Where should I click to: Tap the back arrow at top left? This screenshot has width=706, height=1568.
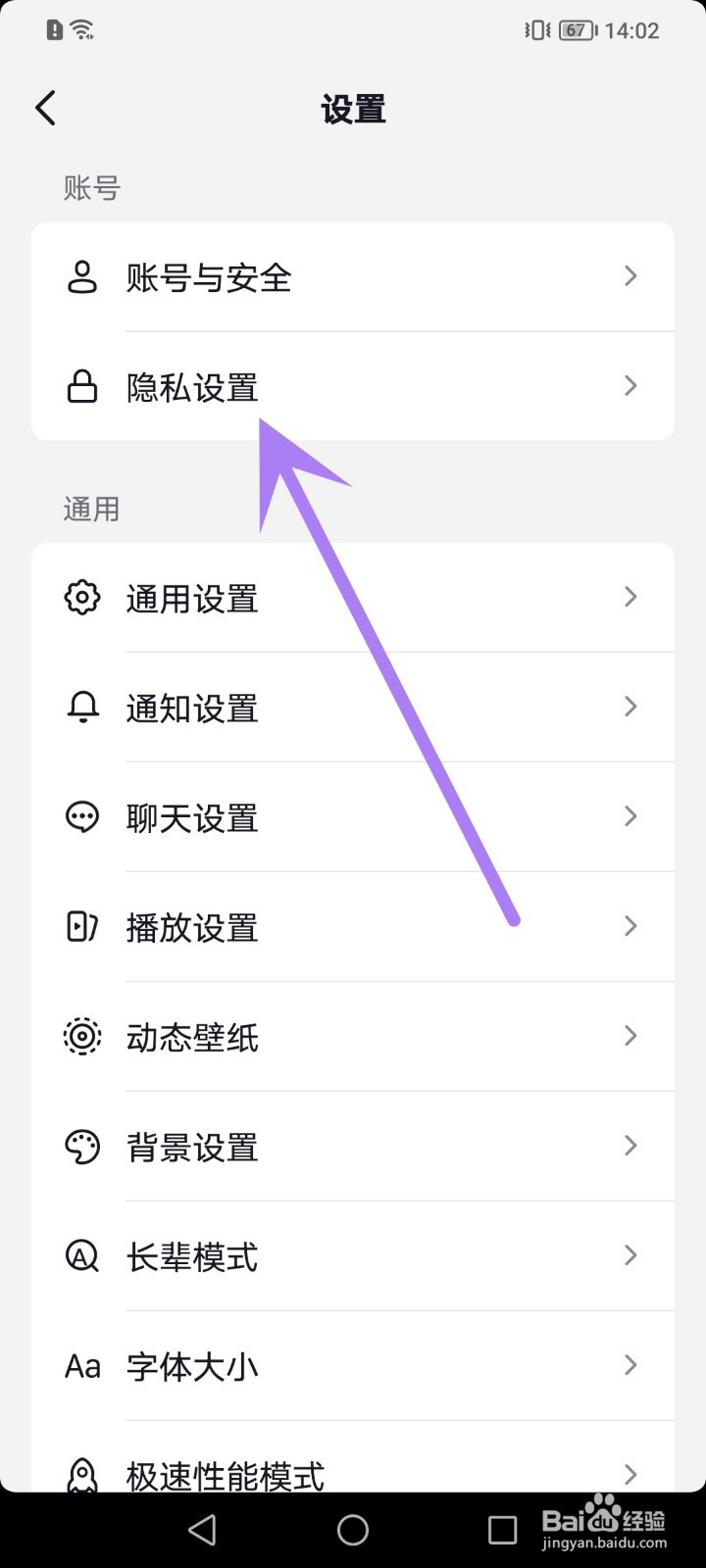[44, 108]
